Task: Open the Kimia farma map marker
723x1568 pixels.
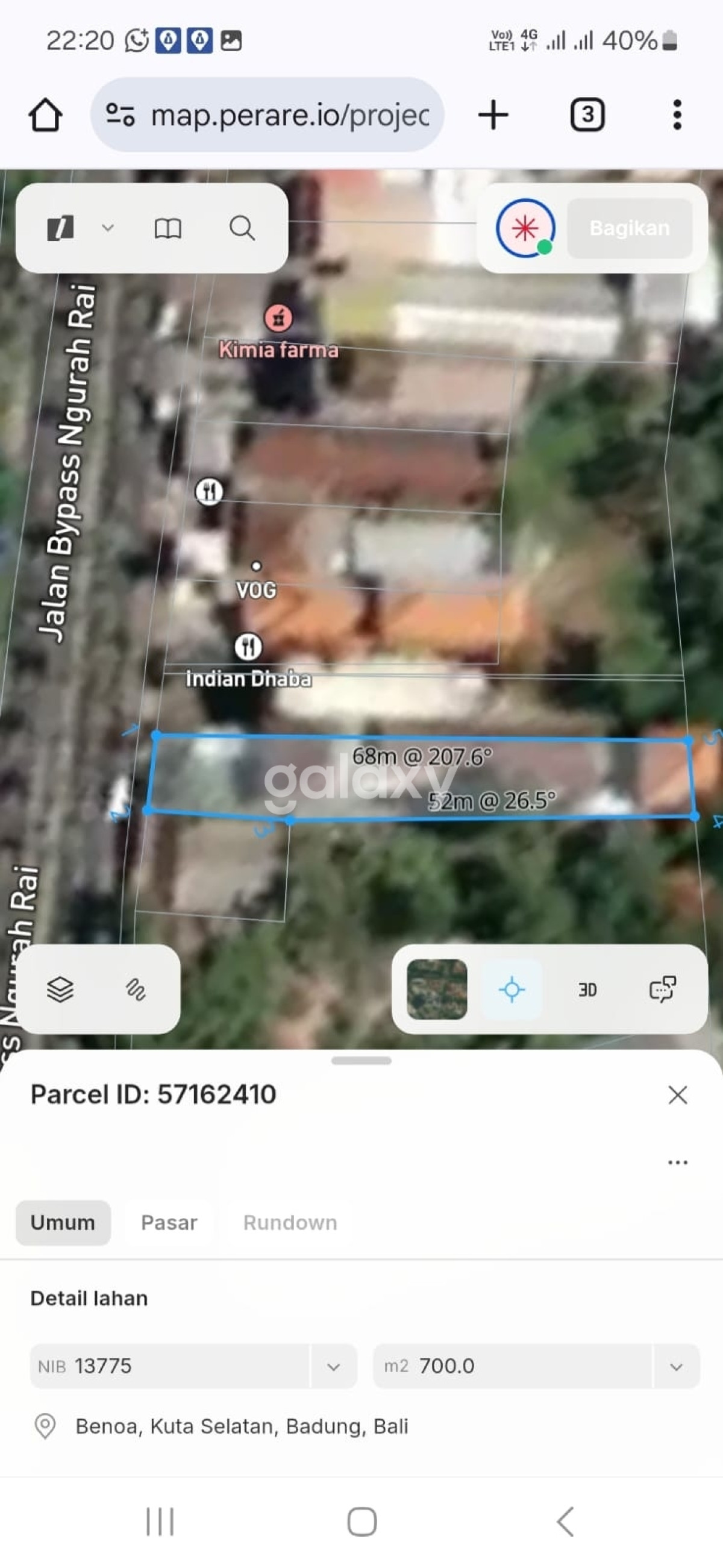Action: click(x=278, y=318)
